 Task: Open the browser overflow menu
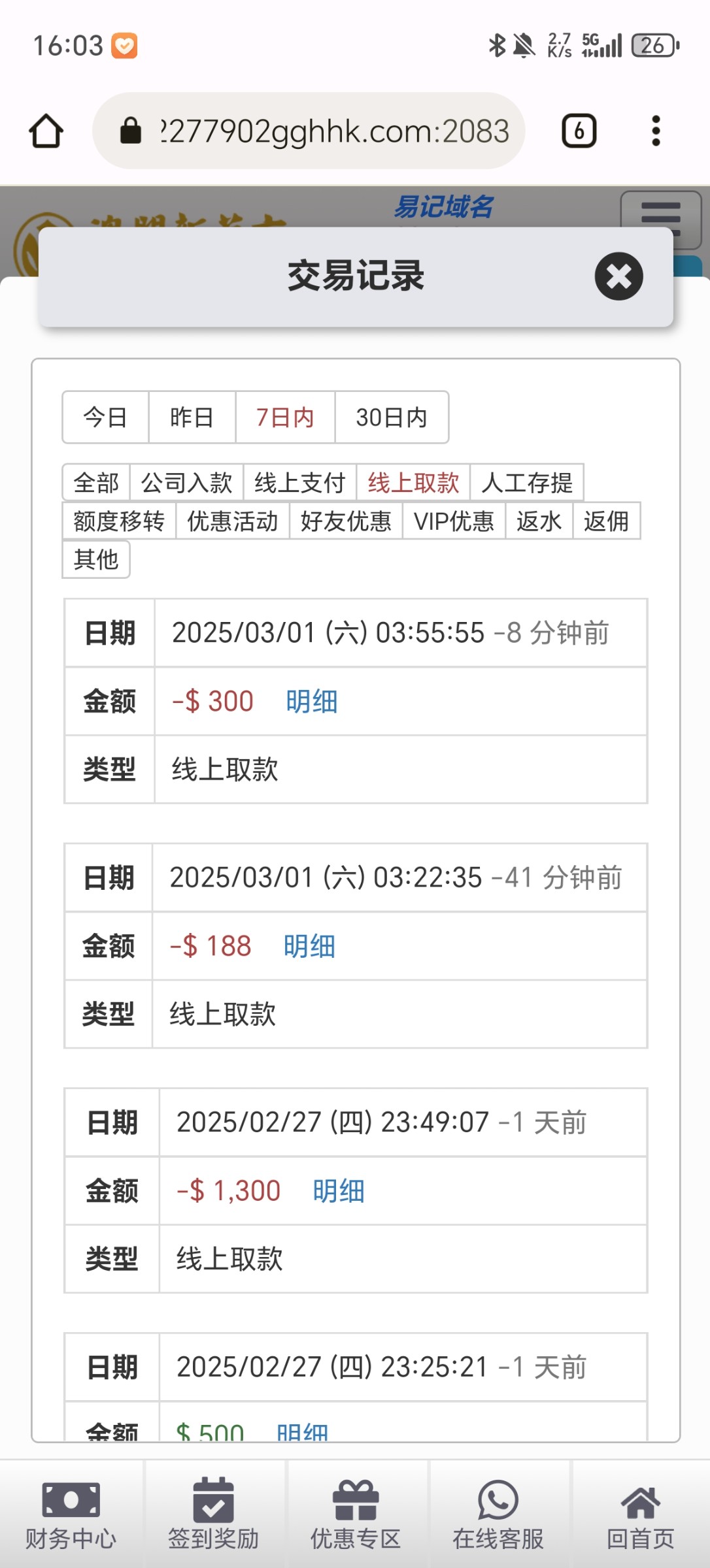pos(656,131)
